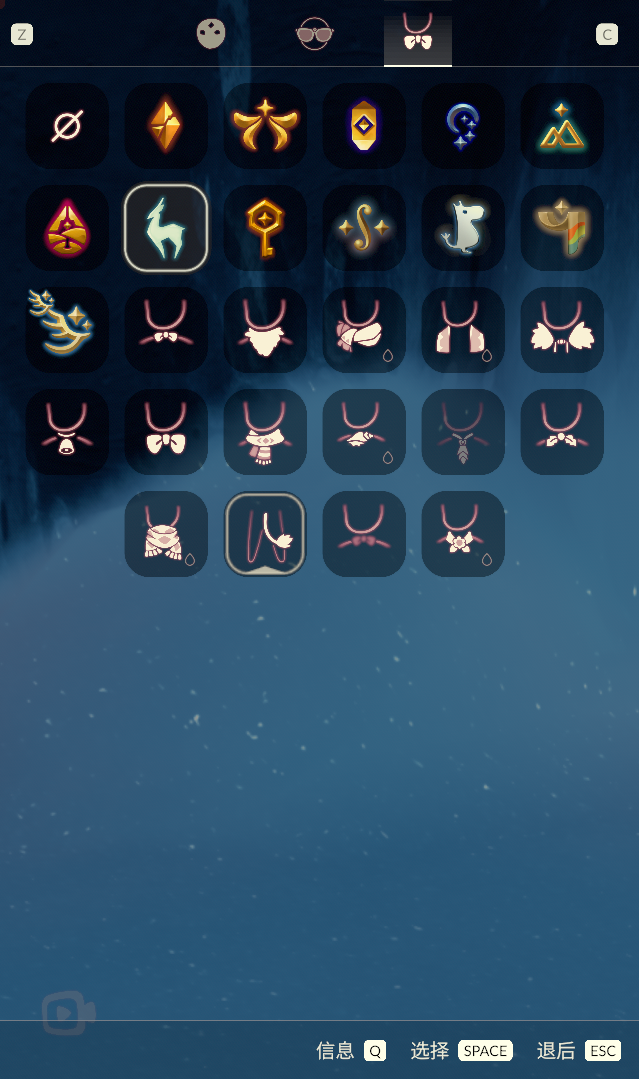Choose the blue and gold antler pendant

67,330
